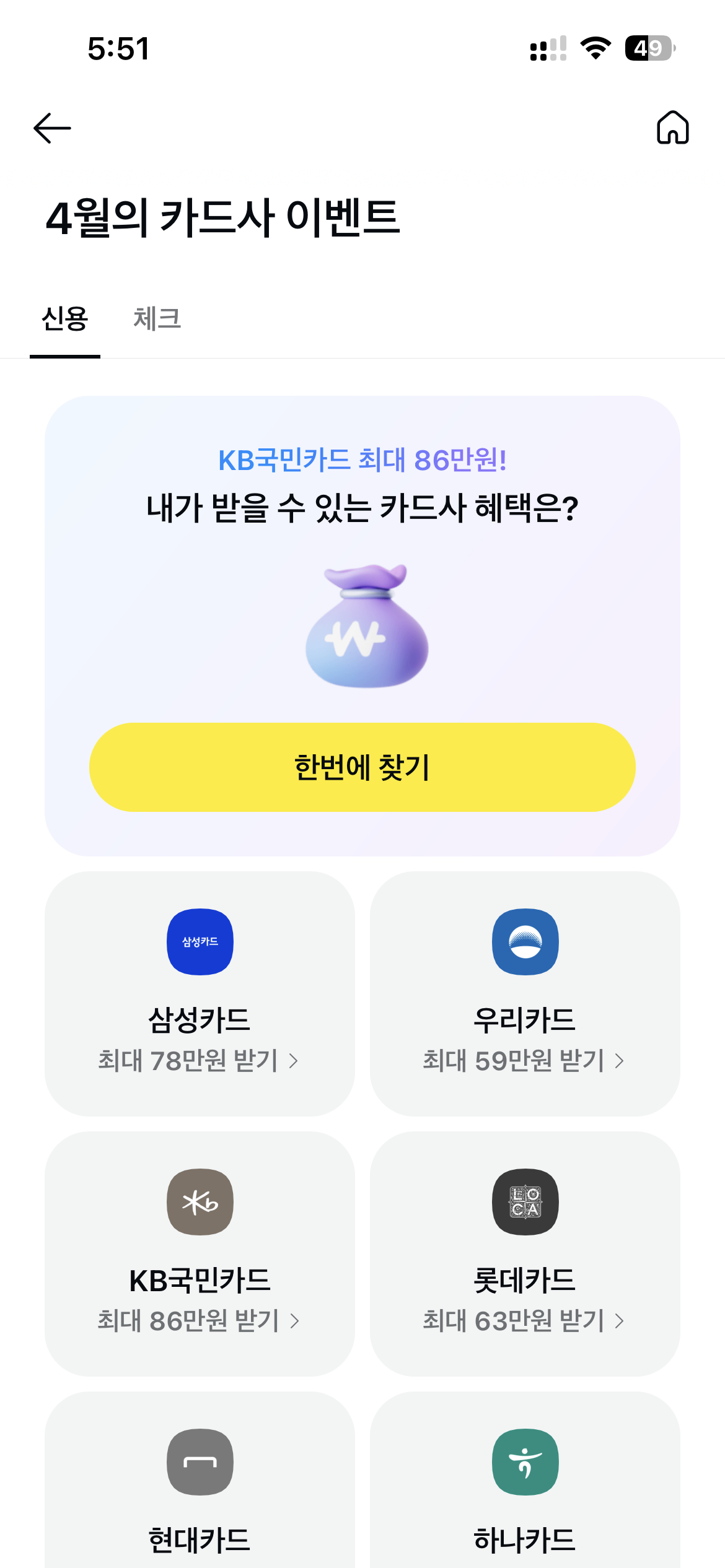Image resolution: width=725 pixels, height=1568 pixels.
Task: Select the 신용 tab
Action: [x=65, y=319]
